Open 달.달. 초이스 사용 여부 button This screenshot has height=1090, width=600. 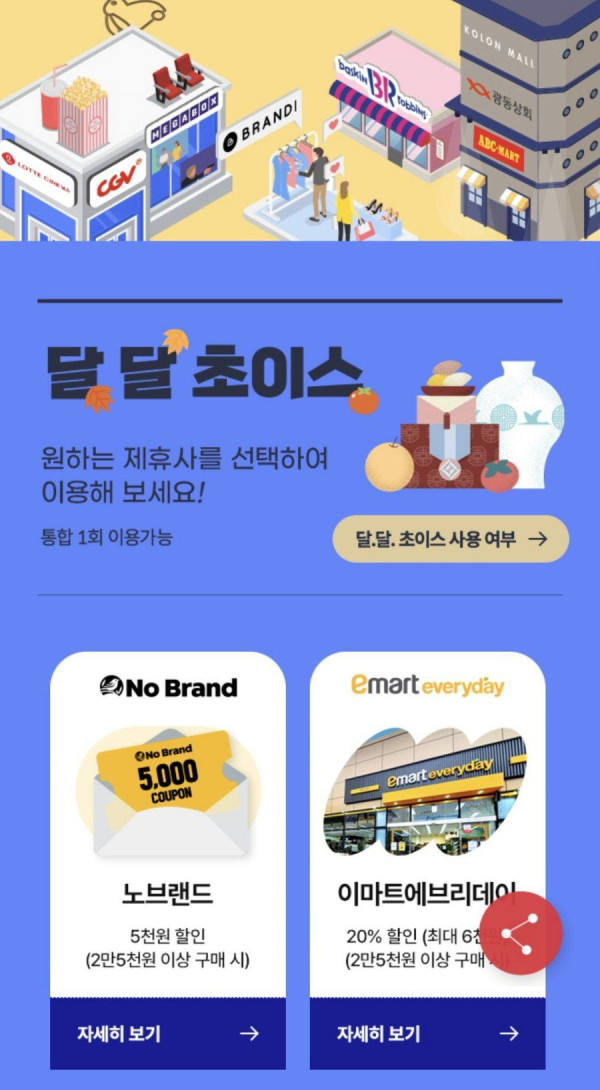pos(450,539)
